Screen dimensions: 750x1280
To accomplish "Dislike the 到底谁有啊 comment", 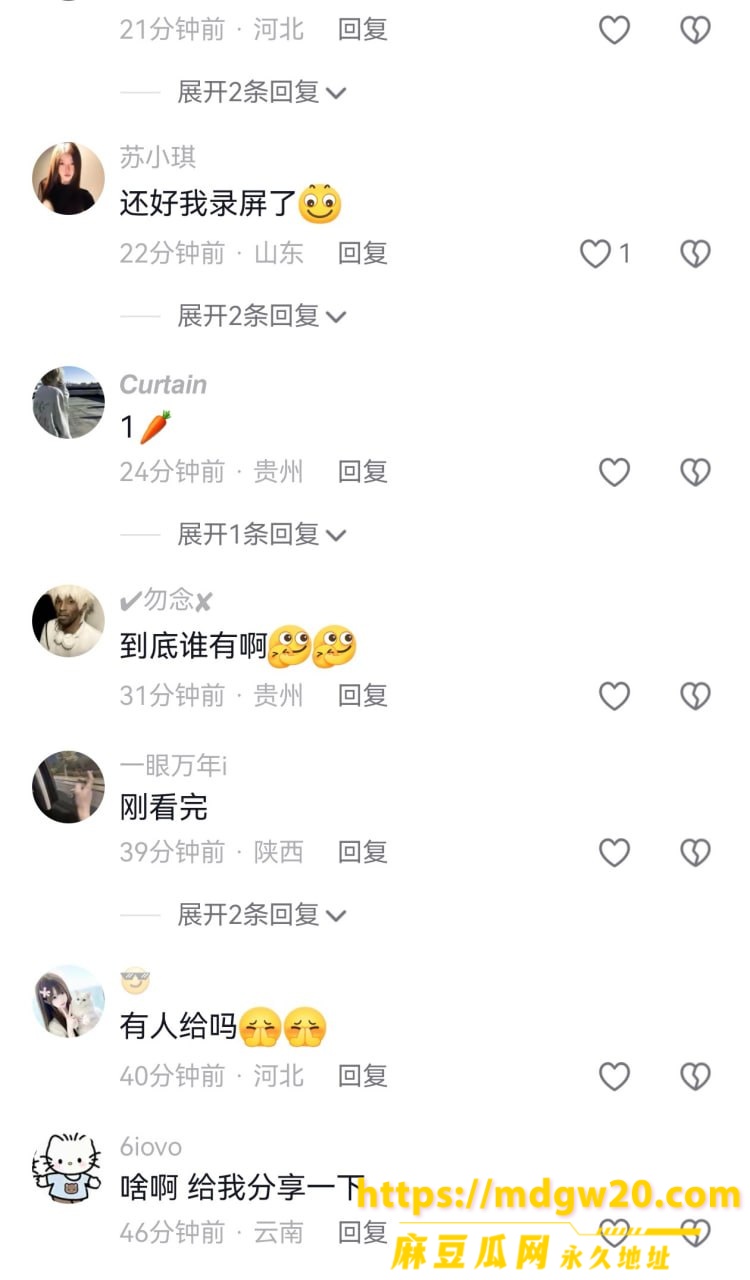I will tap(695, 696).
